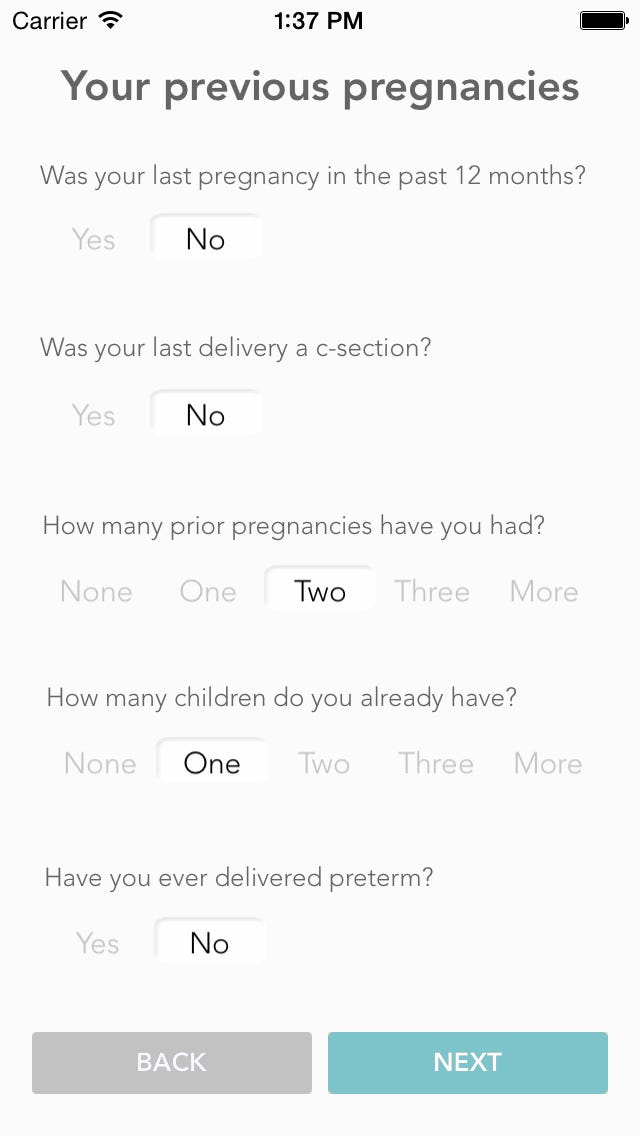Screen dimensions: 640x1136
Task: Select No for c-section delivery question
Action: point(206,416)
